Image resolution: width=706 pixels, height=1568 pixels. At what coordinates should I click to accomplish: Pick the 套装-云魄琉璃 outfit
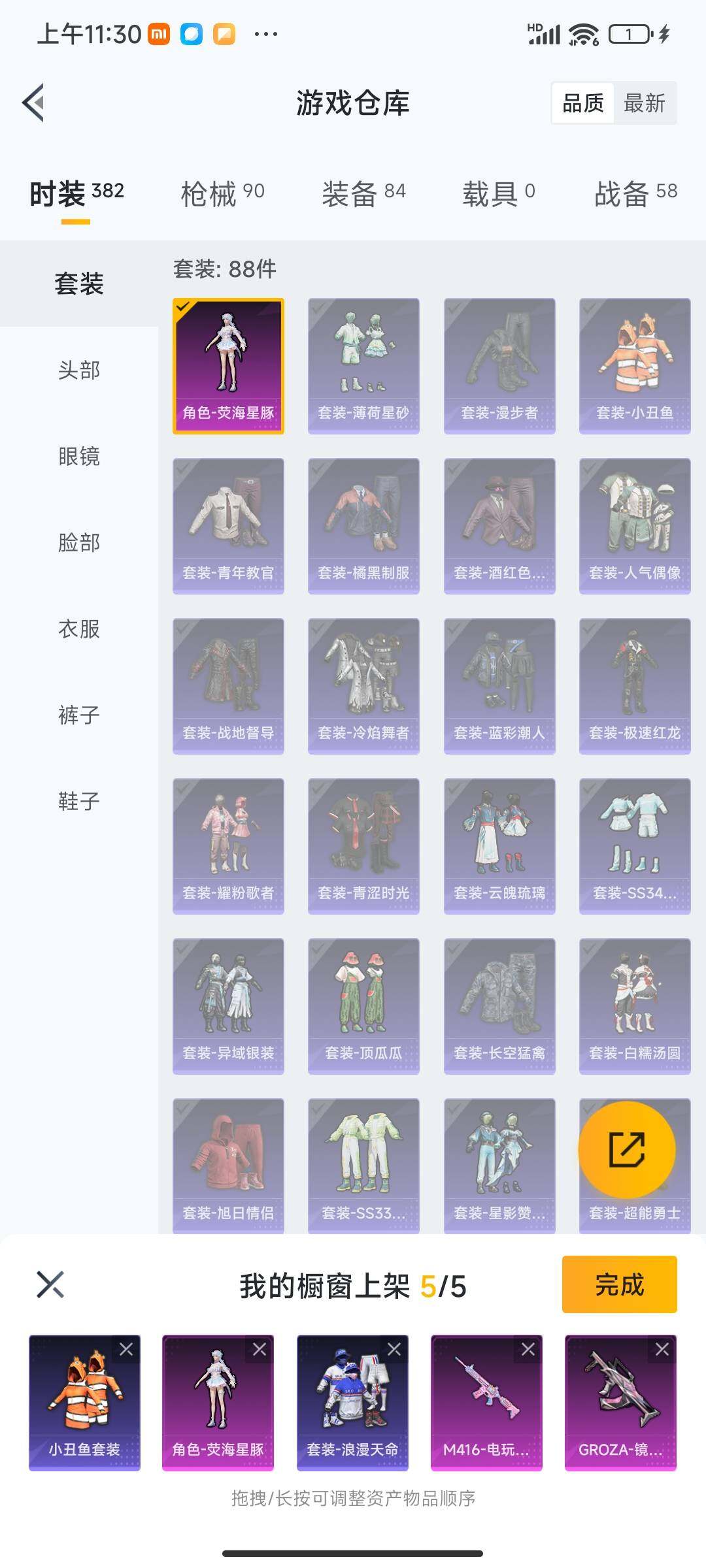coord(499,846)
